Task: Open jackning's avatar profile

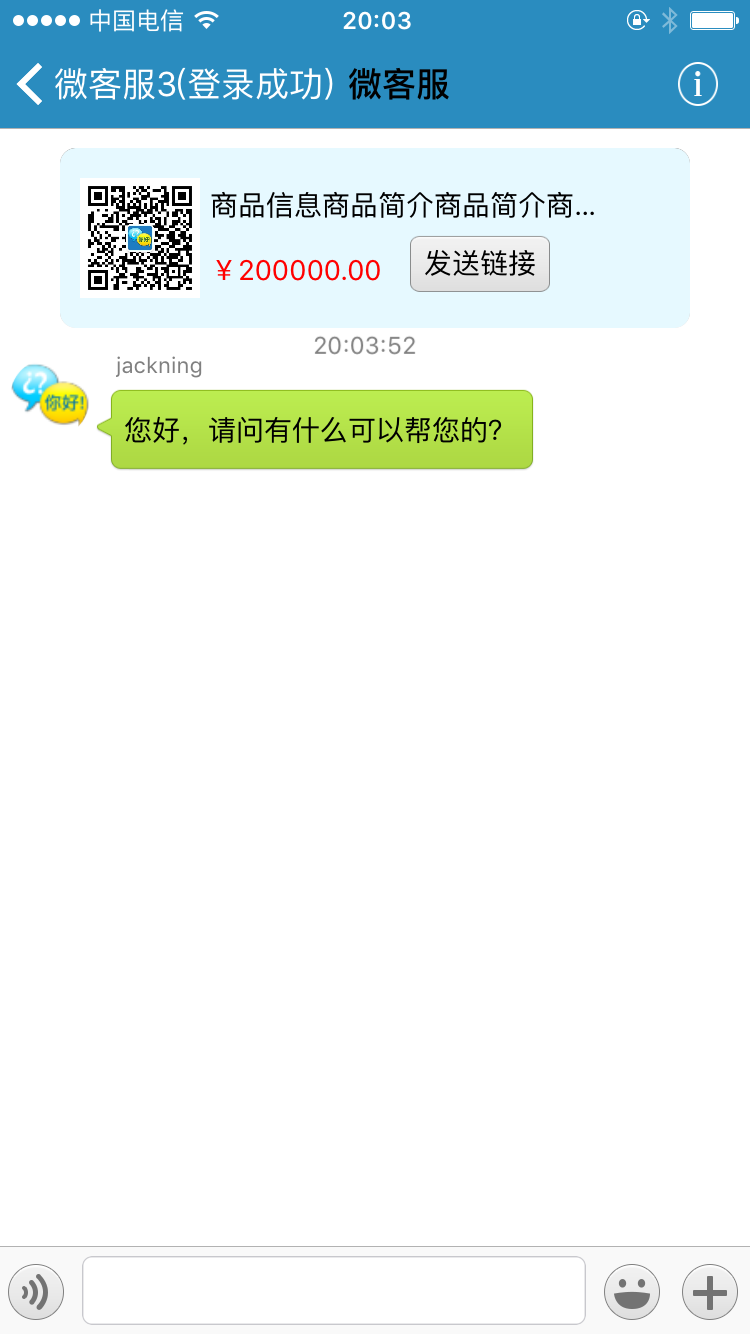Action: (50, 395)
